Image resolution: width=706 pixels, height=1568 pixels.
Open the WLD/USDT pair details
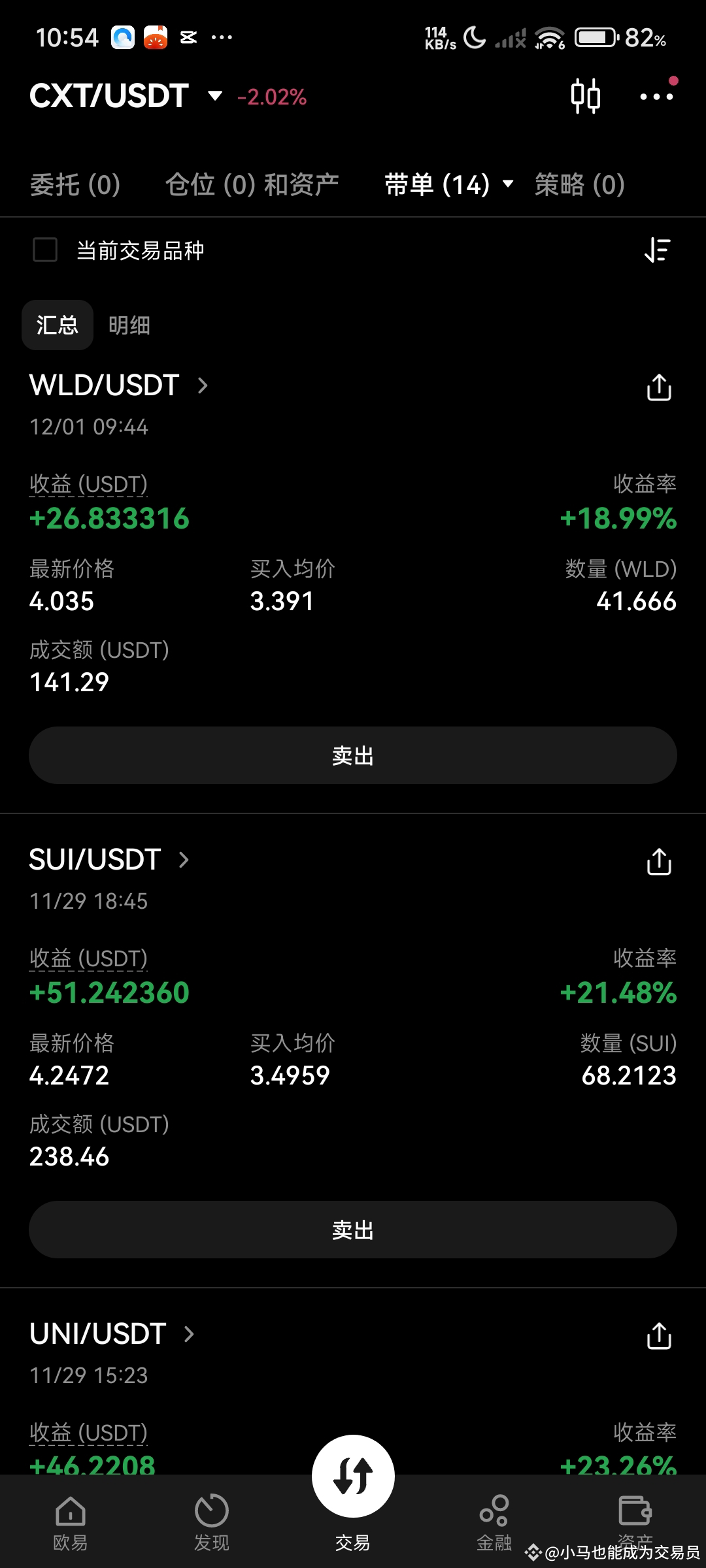(x=118, y=385)
